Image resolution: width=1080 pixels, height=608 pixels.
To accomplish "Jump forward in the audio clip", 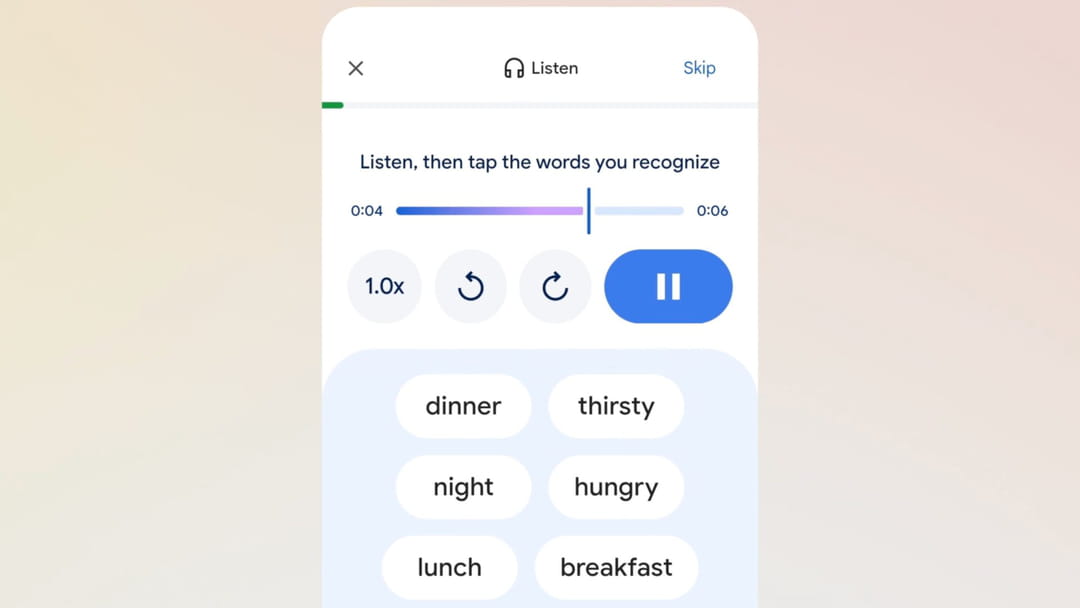I will pyautogui.click(x=555, y=287).
